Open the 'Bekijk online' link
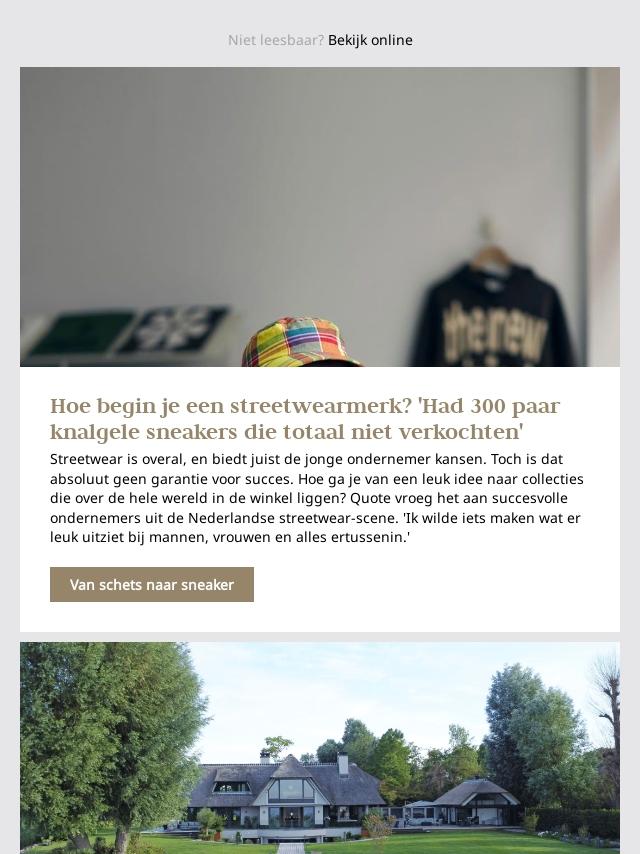The height and width of the screenshot is (854, 640). 370,40
